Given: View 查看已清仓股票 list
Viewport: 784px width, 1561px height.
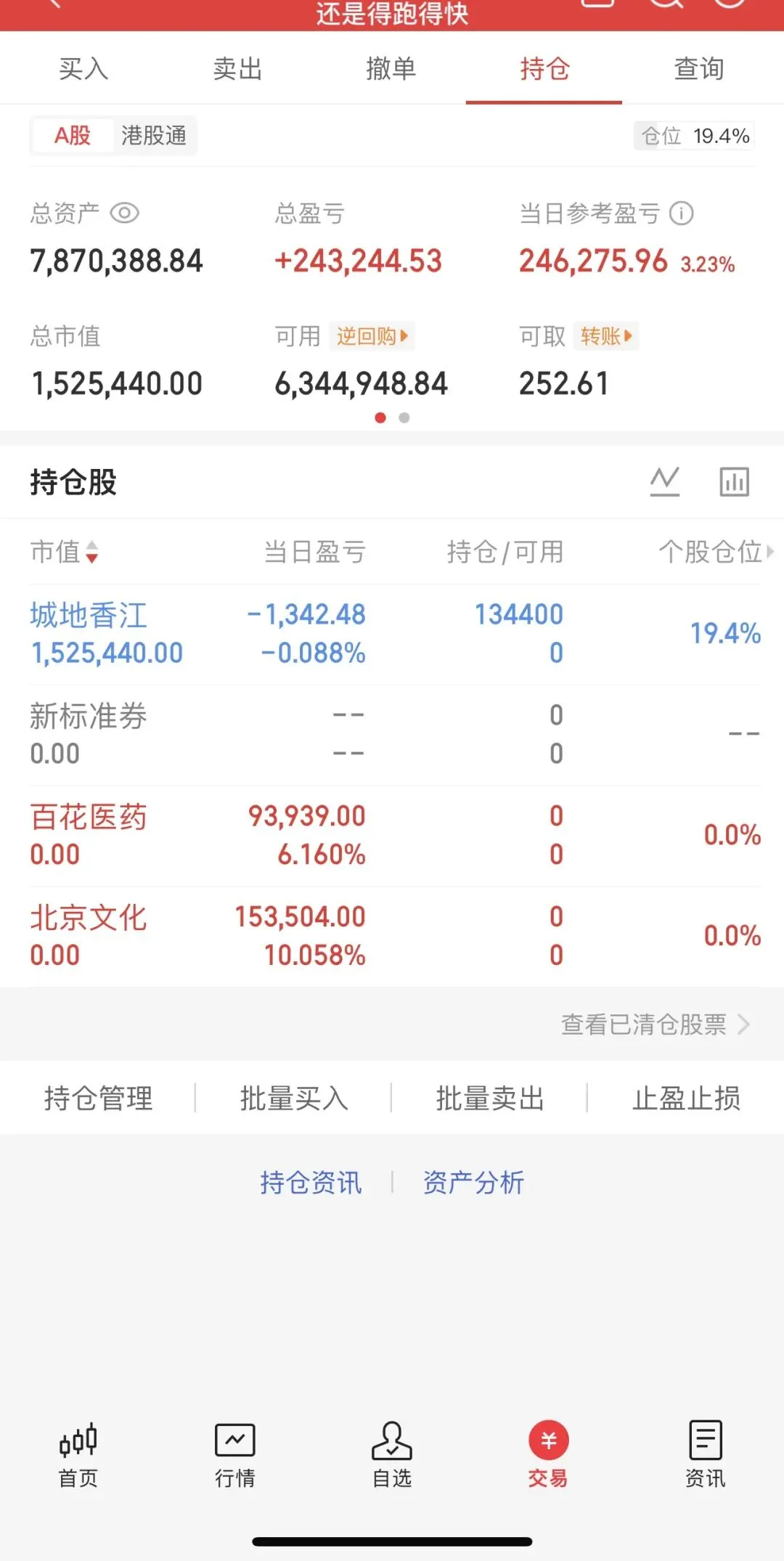Looking at the screenshot, I should (655, 1024).
